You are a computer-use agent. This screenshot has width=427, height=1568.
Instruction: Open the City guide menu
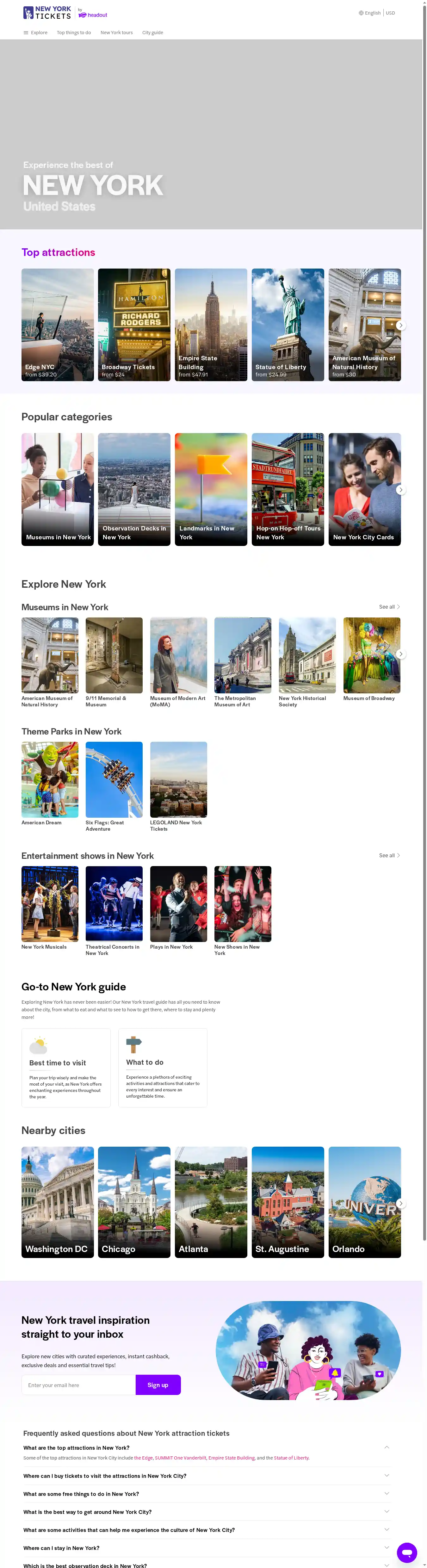click(153, 33)
